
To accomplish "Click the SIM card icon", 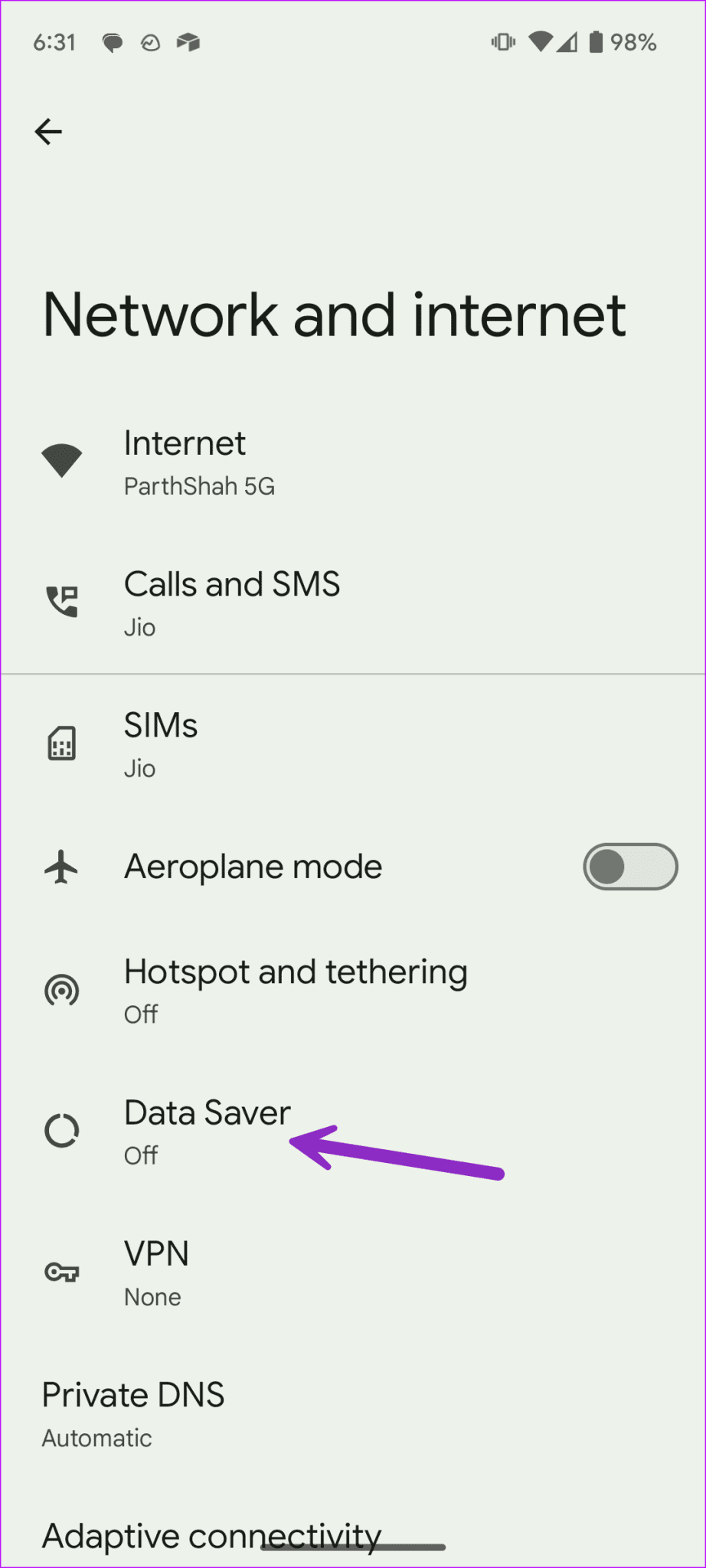I will point(62,742).
